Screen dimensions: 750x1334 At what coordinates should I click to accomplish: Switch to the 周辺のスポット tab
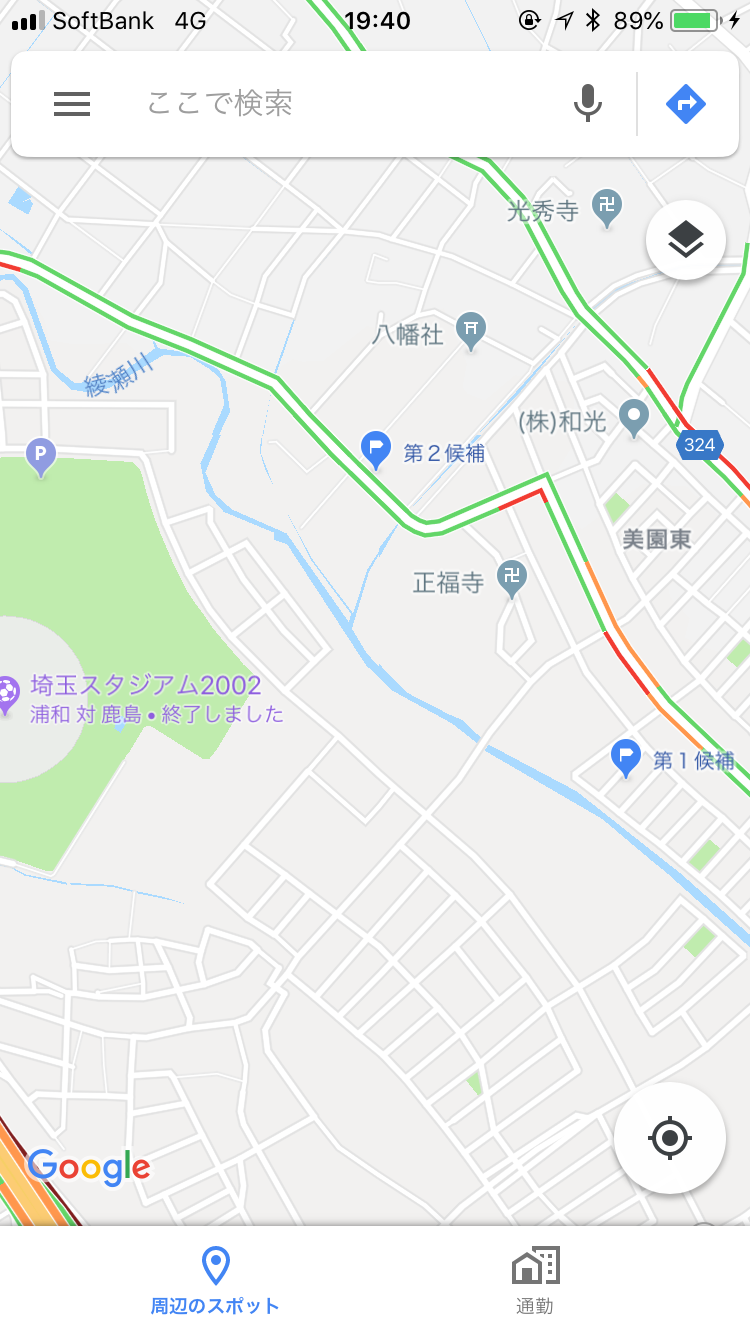coord(215,1280)
